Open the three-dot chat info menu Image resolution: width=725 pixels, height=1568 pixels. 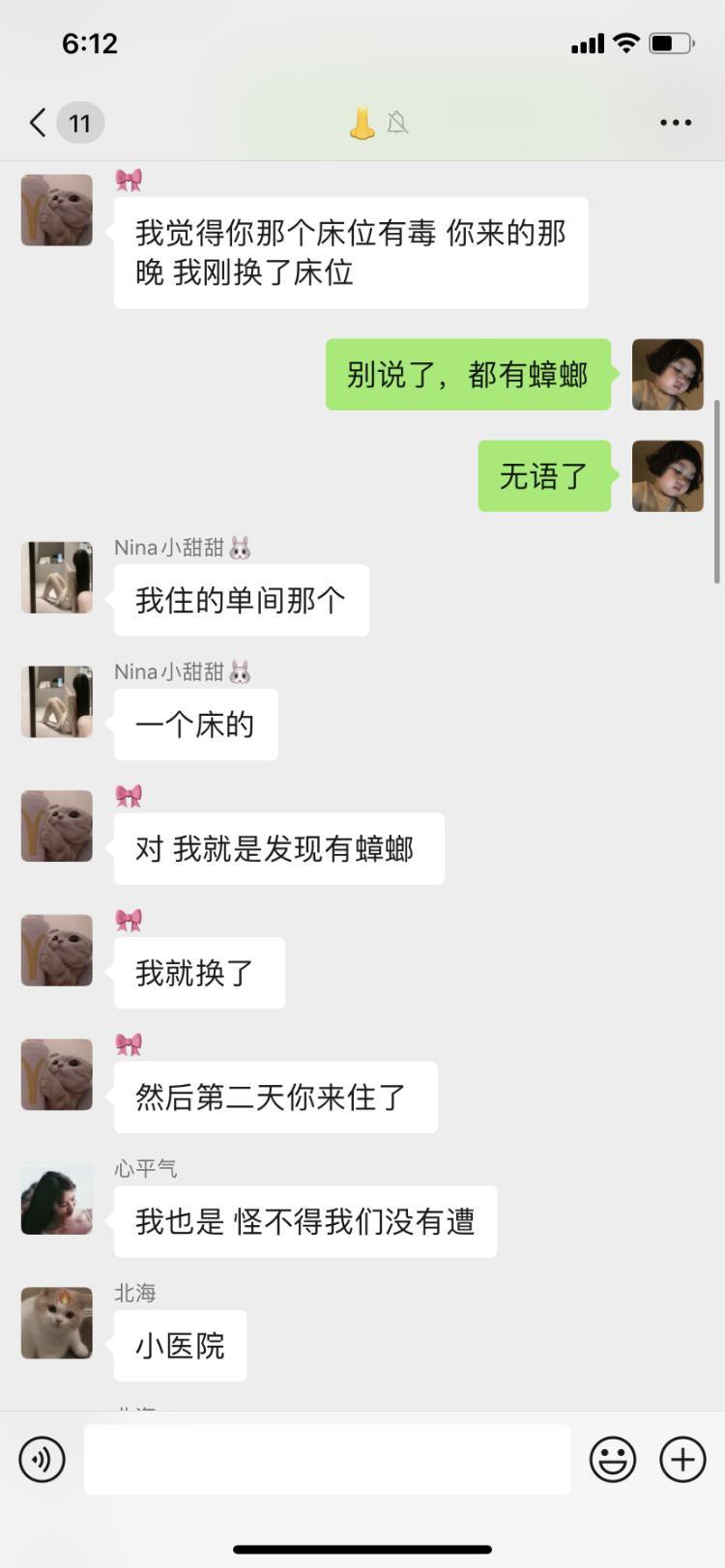coord(675,123)
